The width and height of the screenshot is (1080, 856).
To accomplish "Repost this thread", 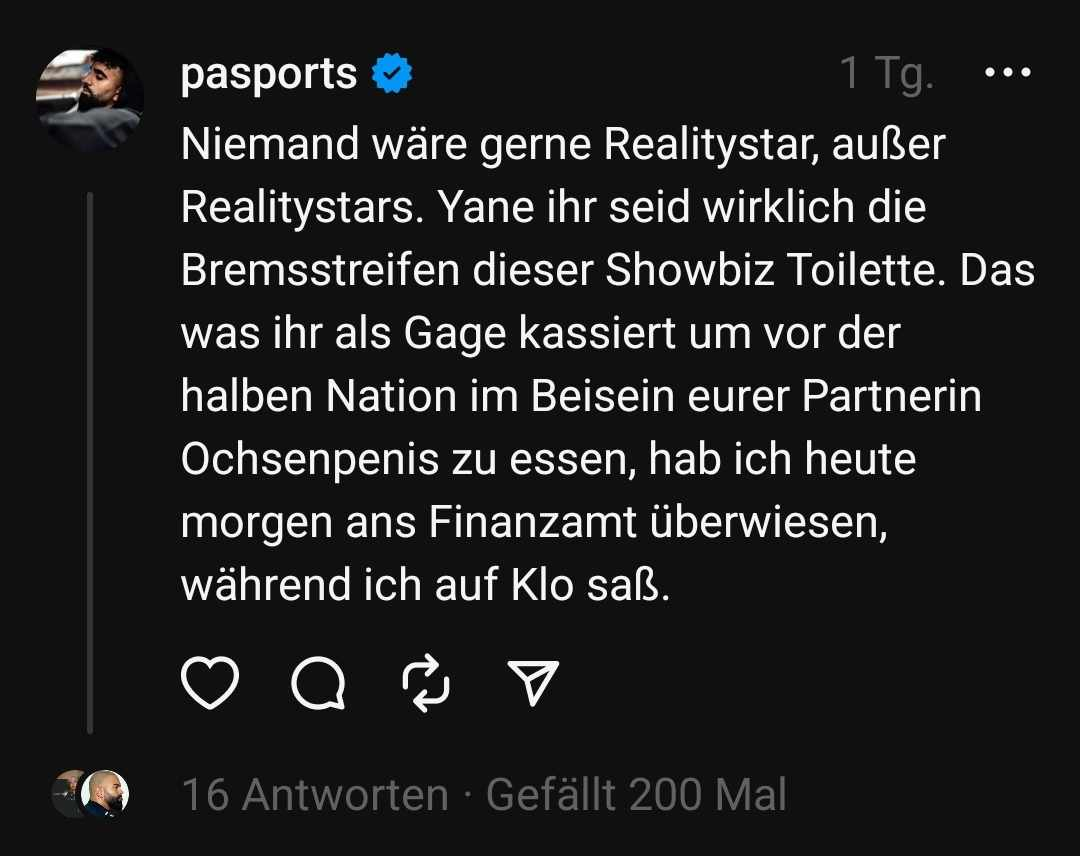I will click(425, 684).
